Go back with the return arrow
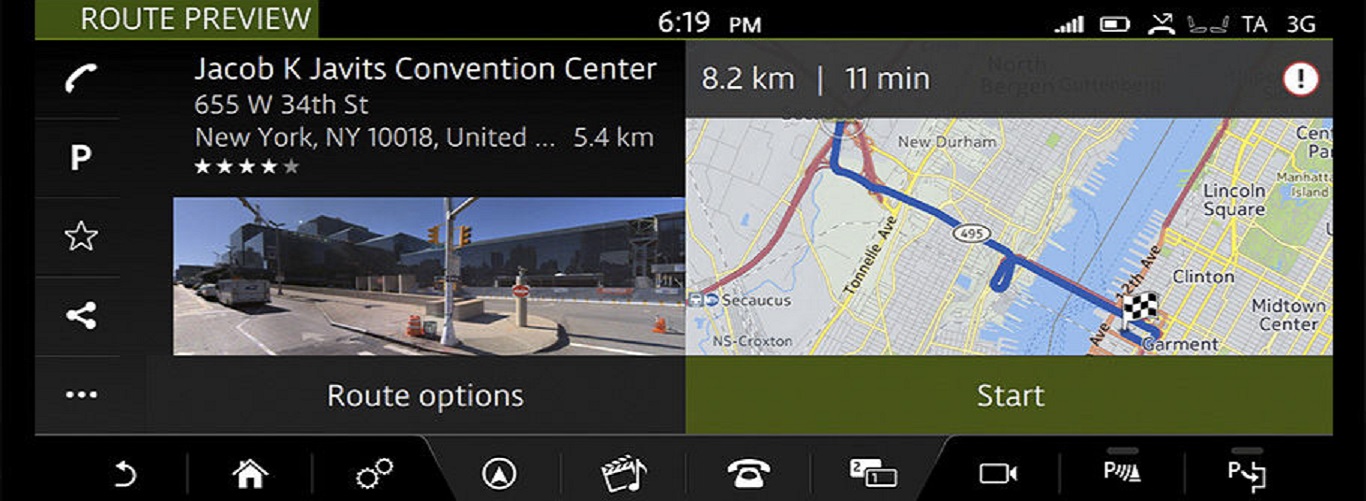This screenshot has height=501, width=1366. (124, 473)
